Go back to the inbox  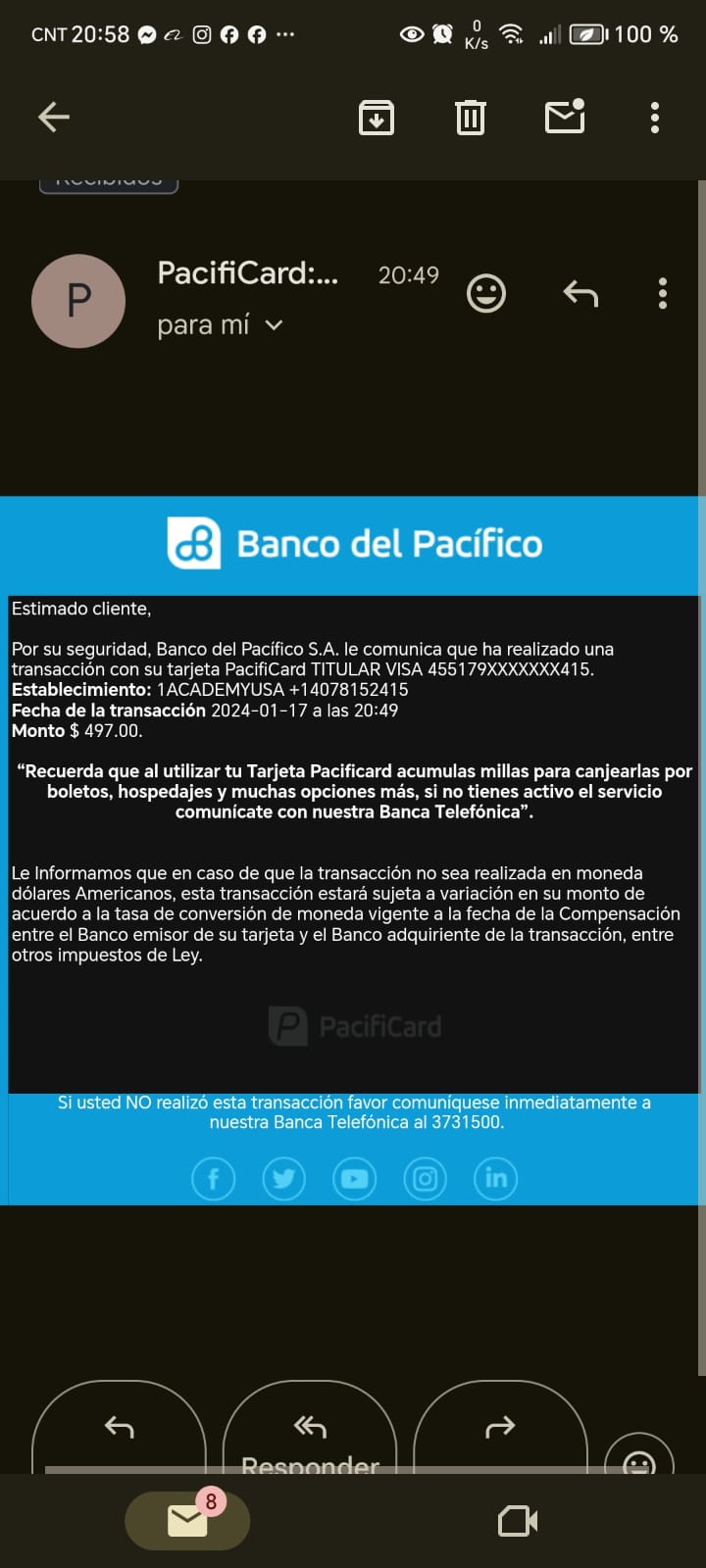(54, 118)
